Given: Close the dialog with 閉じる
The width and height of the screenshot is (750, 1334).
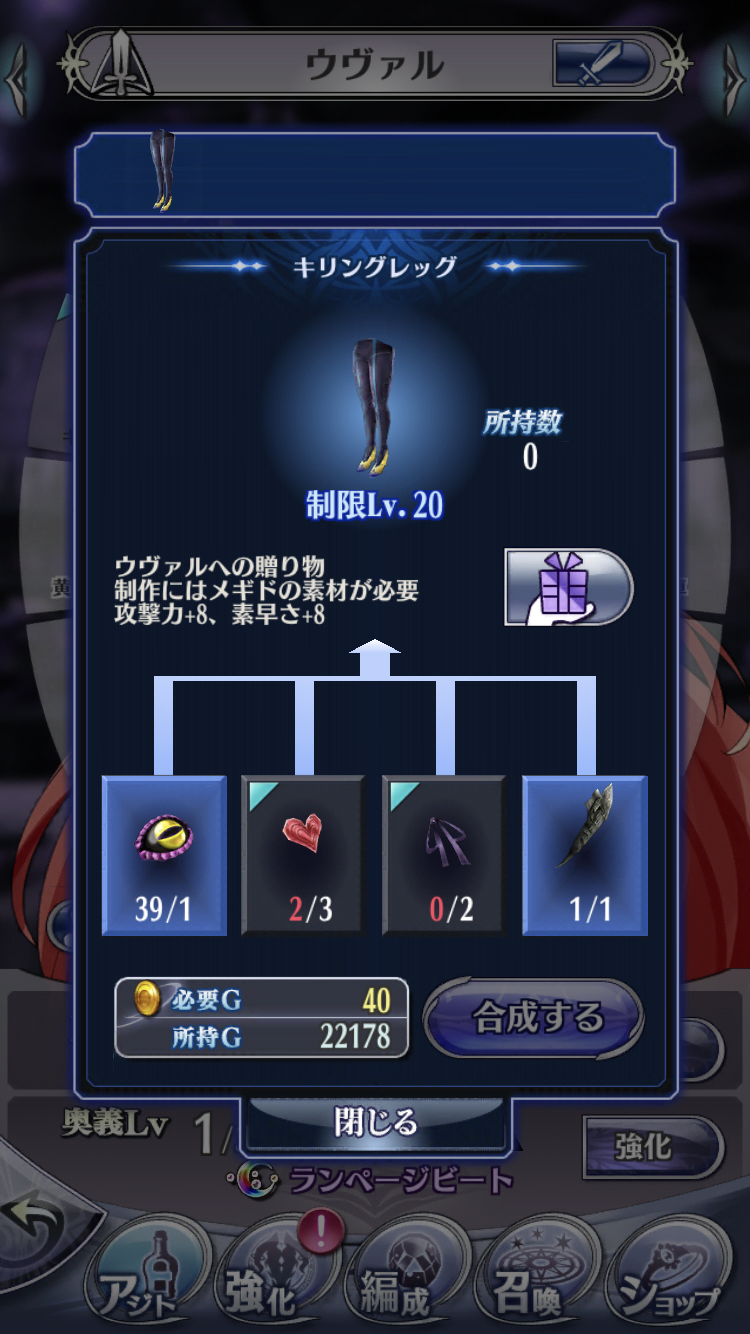Looking at the screenshot, I should pyautogui.click(x=375, y=1122).
